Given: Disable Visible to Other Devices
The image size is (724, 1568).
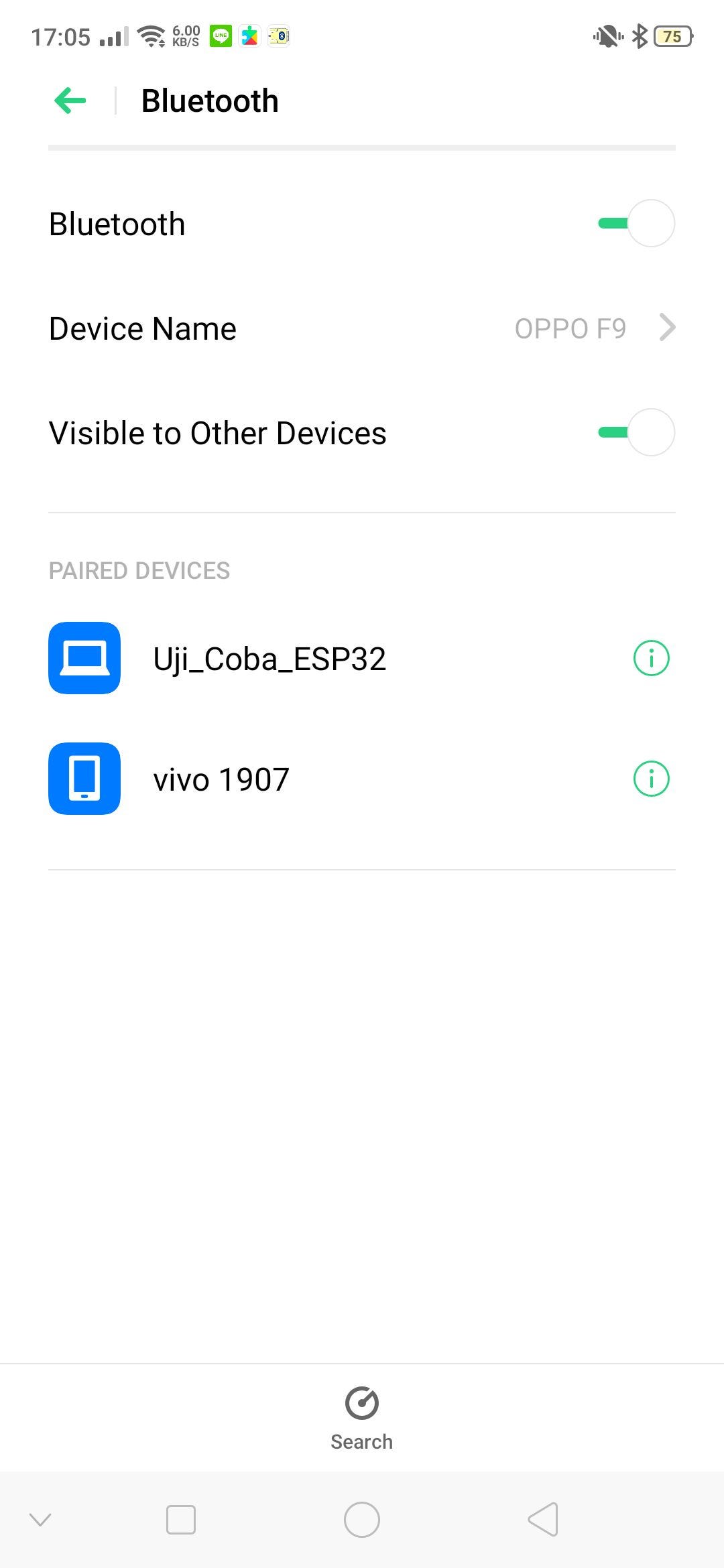Looking at the screenshot, I should (x=636, y=432).
